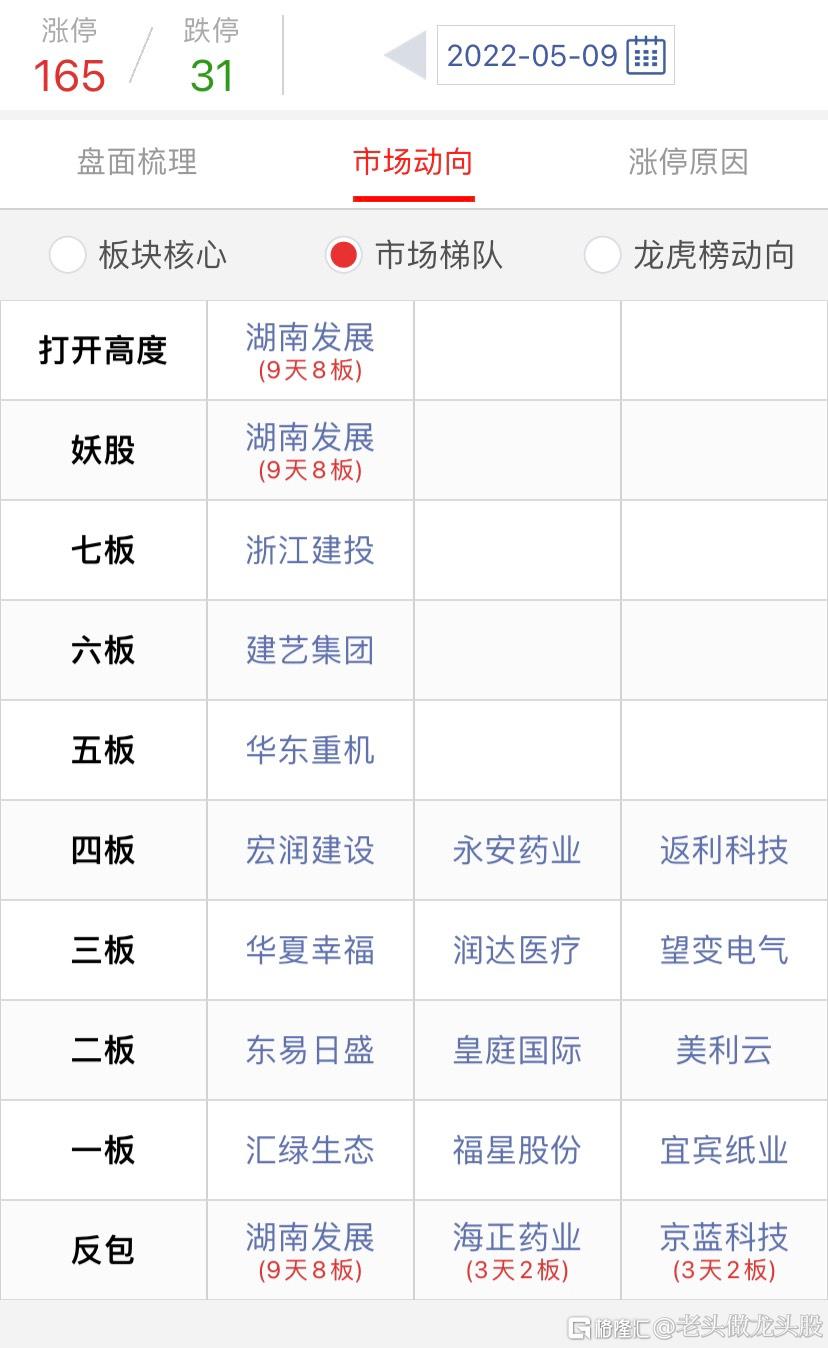Open stock 宜宾纸业
828x1348 pixels.
coord(724,1150)
